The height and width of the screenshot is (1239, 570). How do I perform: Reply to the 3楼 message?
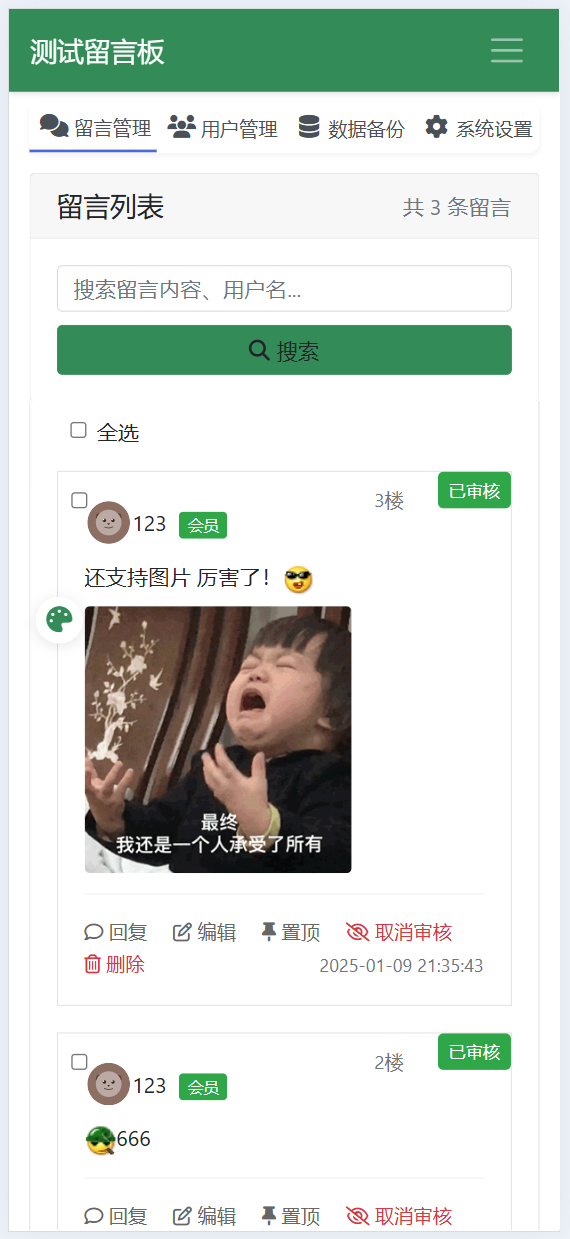click(x=116, y=932)
